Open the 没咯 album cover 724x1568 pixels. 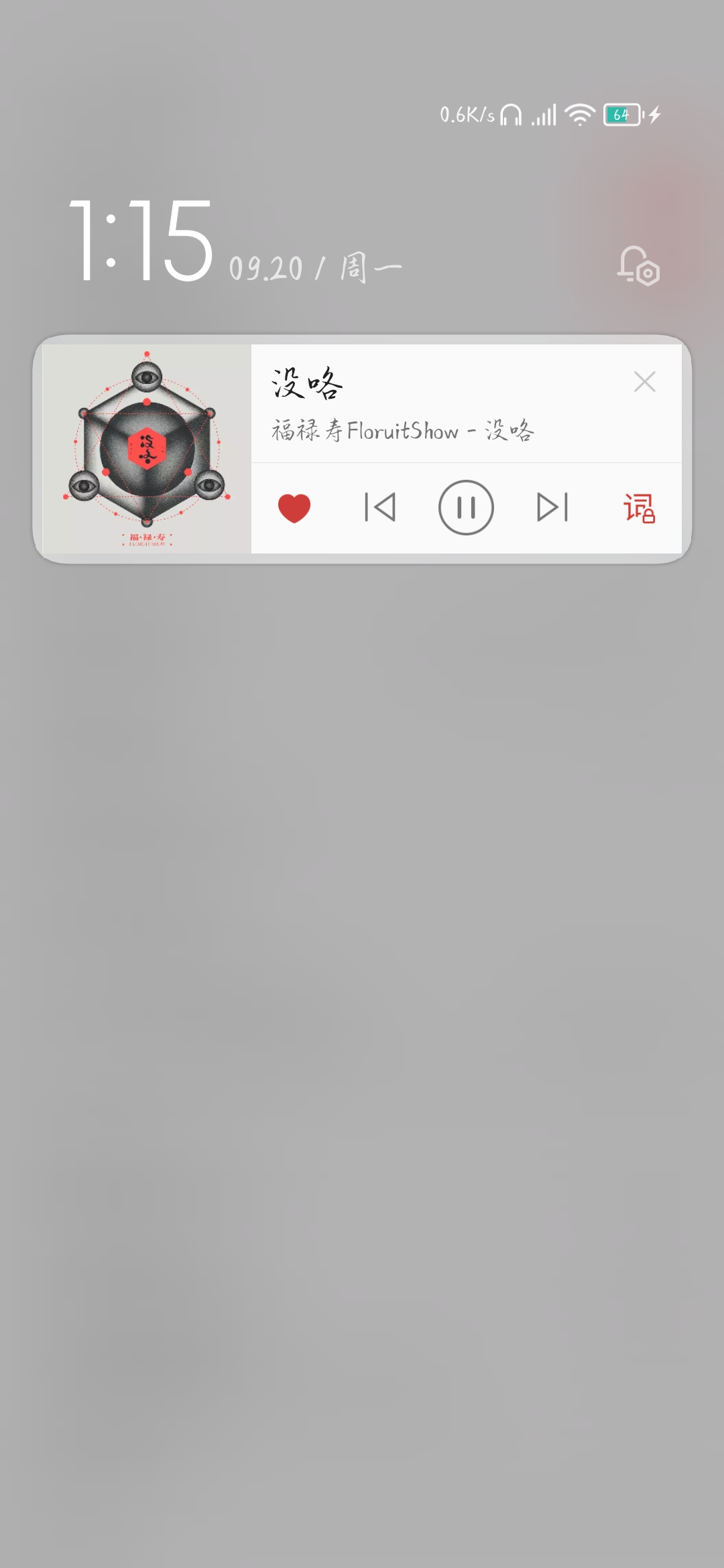coord(147,449)
